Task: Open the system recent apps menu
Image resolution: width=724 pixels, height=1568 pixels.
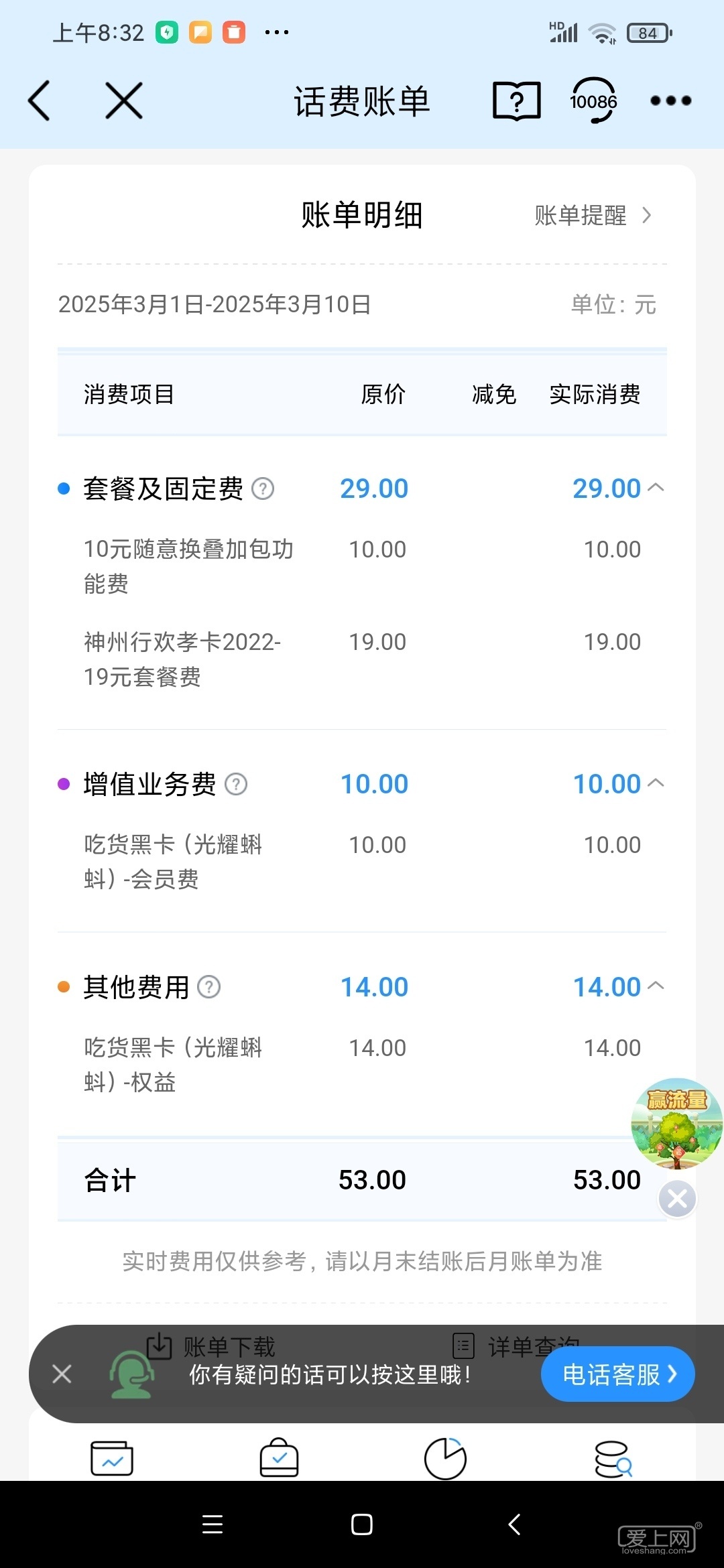Action: coord(213,1524)
